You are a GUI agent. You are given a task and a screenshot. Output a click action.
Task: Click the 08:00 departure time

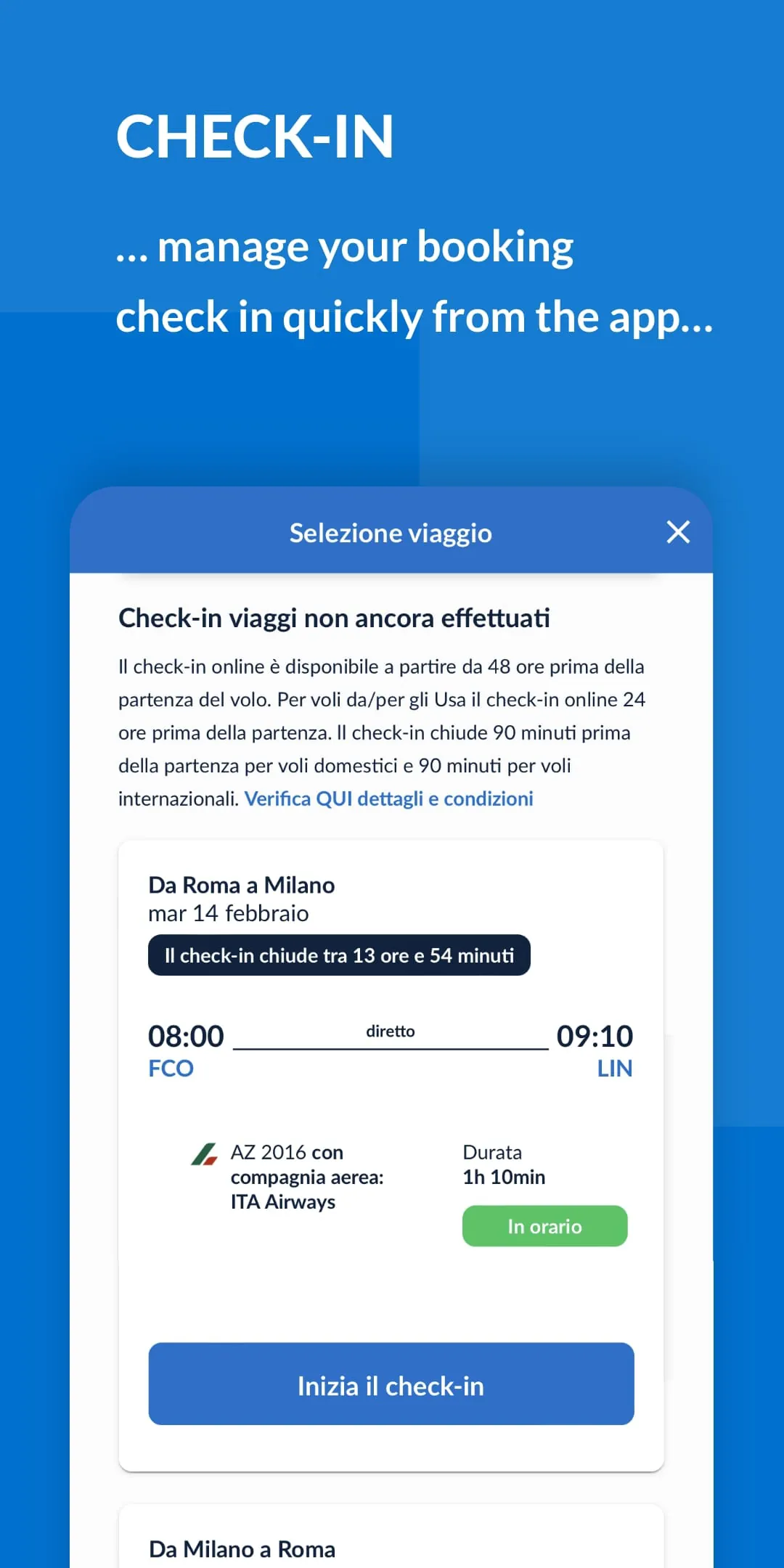pyautogui.click(x=184, y=1035)
